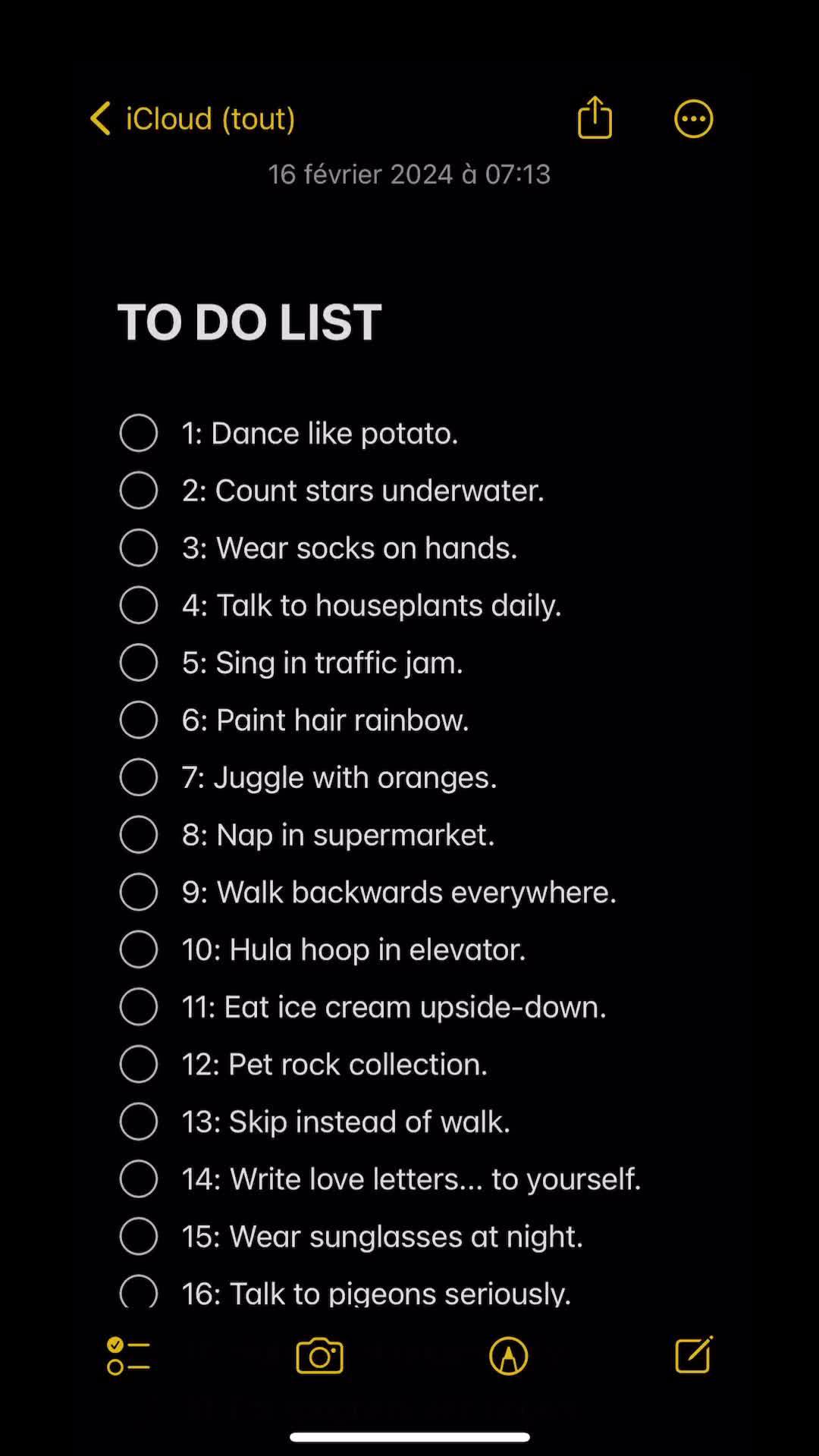819x1456 pixels.
Task: Complete 'Wear socks on hands'
Action: 139,548
